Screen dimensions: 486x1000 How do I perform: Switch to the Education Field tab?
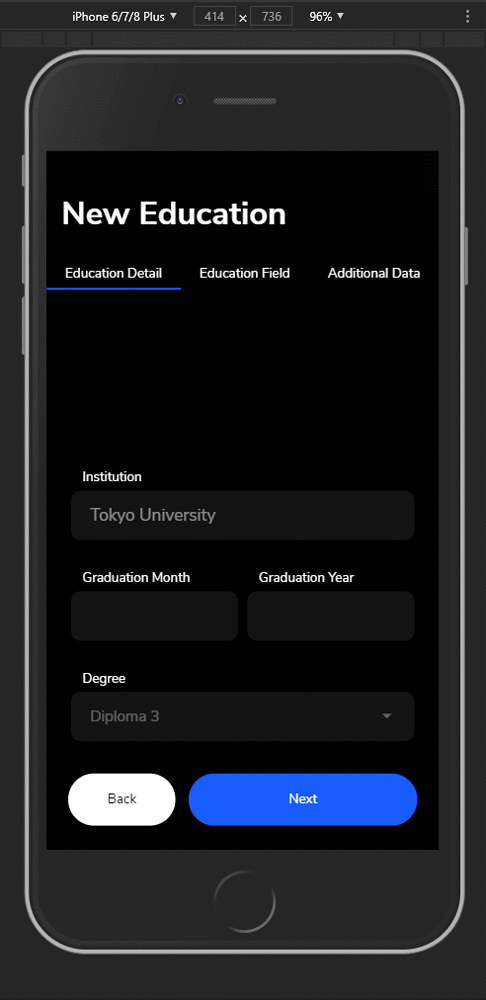click(x=244, y=274)
